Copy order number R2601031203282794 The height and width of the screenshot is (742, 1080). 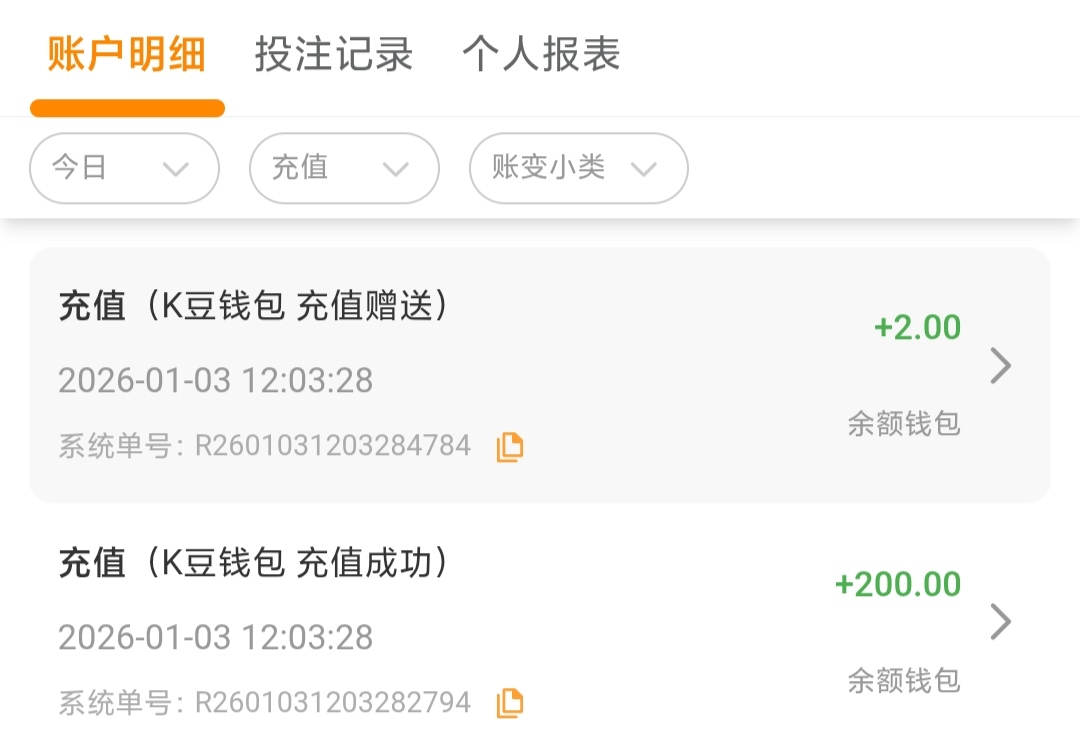click(x=510, y=703)
